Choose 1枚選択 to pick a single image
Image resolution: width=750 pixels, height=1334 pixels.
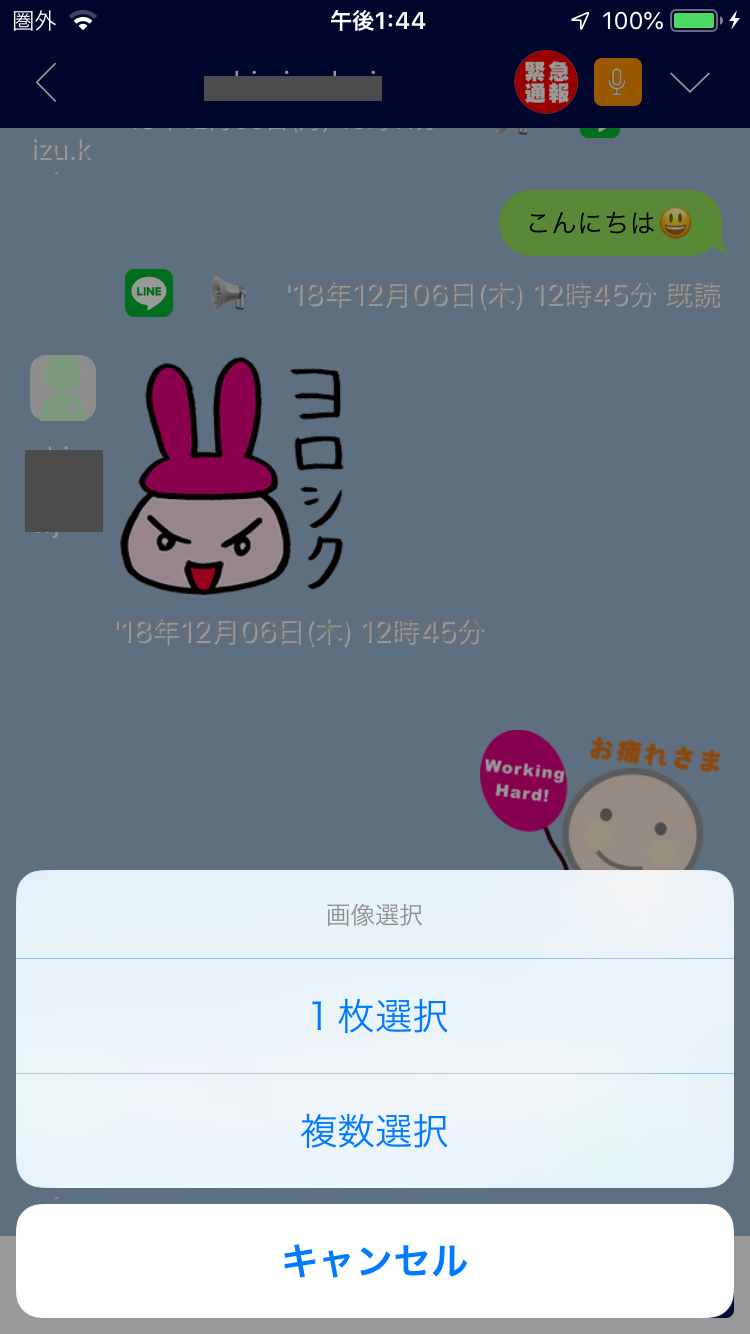point(375,1016)
